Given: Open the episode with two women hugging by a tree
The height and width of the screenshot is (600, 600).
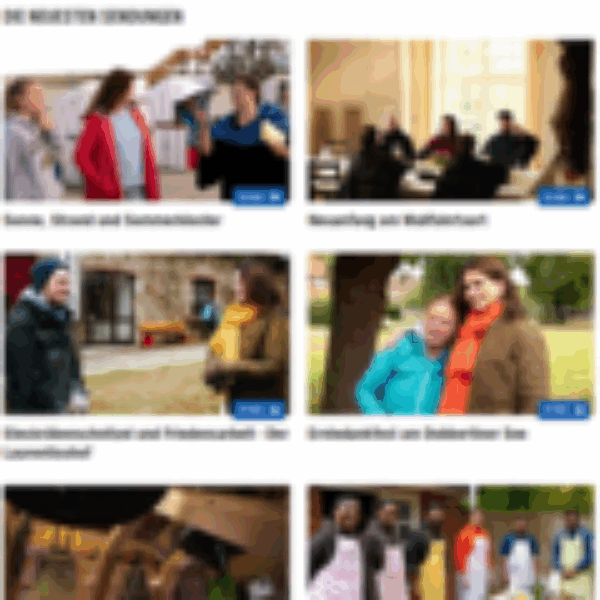Looking at the screenshot, I should [449, 335].
